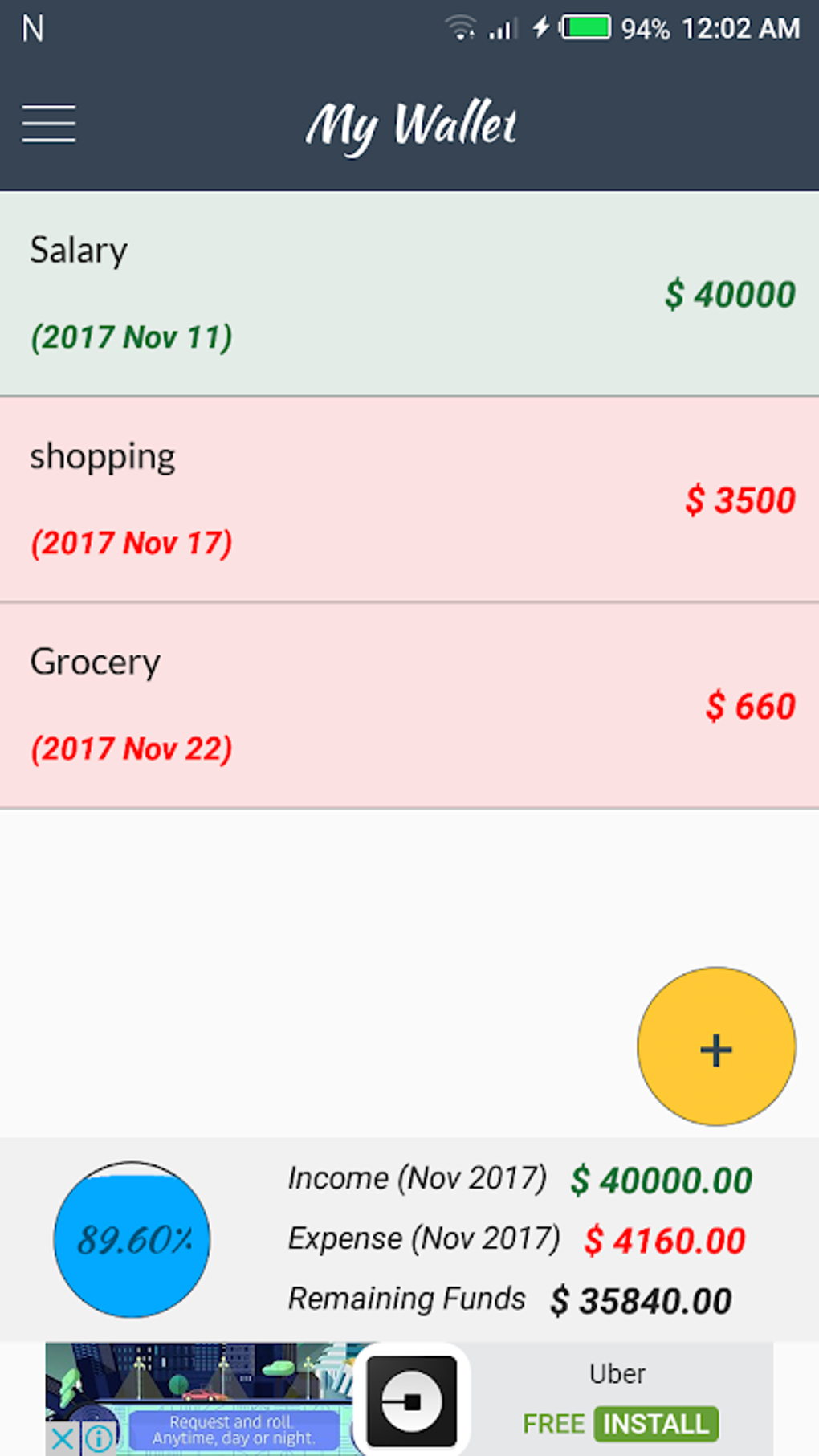
Task: Click the info icon on the ad banner
Action: [99, 1436]
